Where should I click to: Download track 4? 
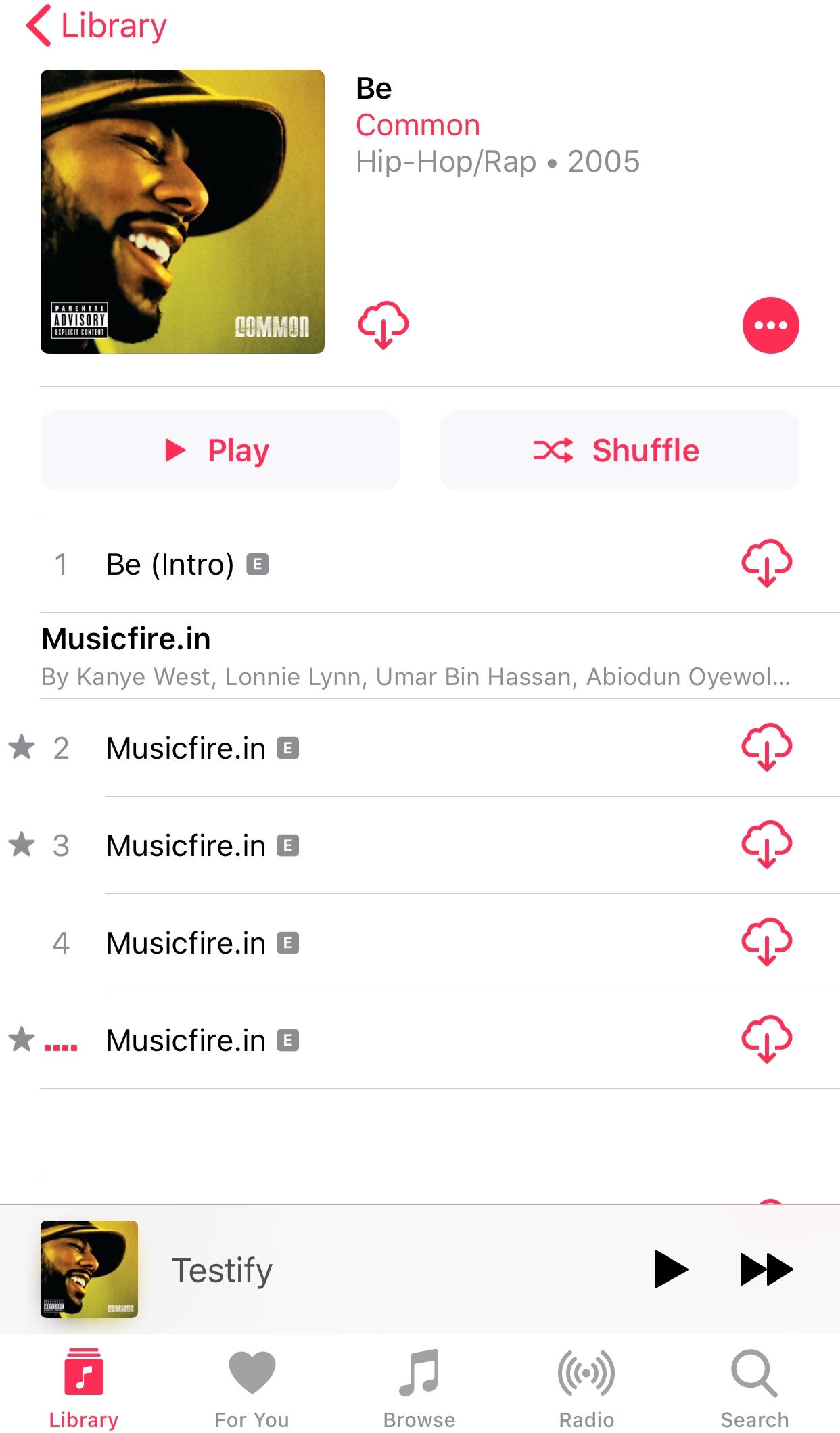coord(766,942)
